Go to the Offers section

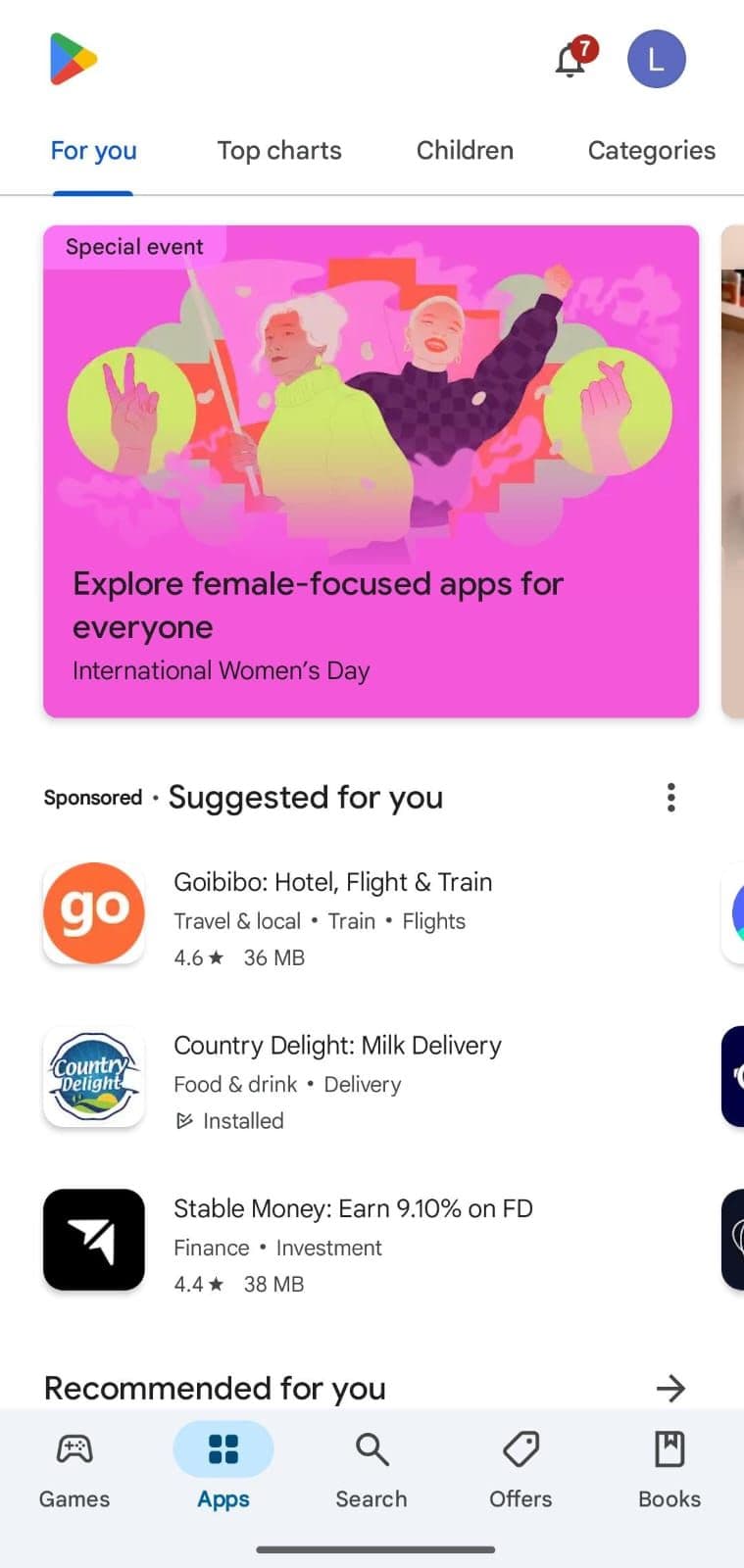coord(521,1469)
